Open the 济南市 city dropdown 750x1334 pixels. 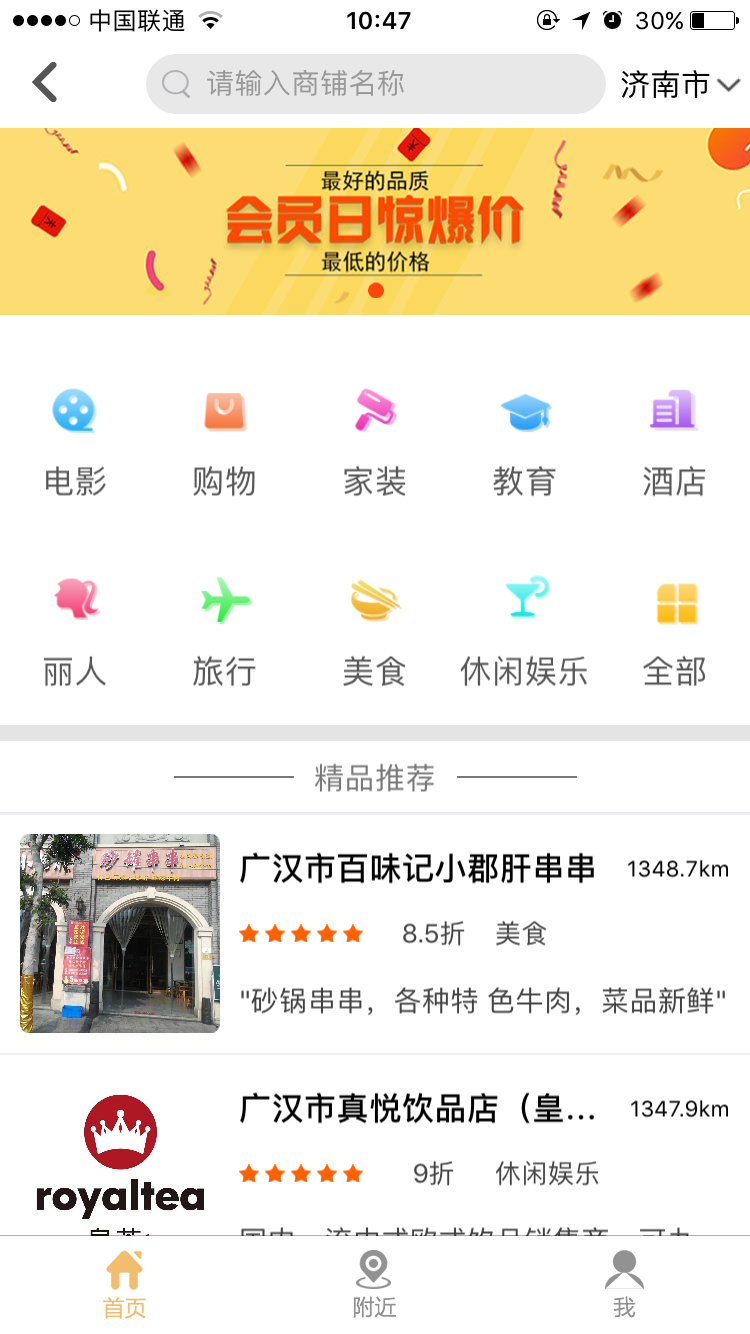[679, 85]
